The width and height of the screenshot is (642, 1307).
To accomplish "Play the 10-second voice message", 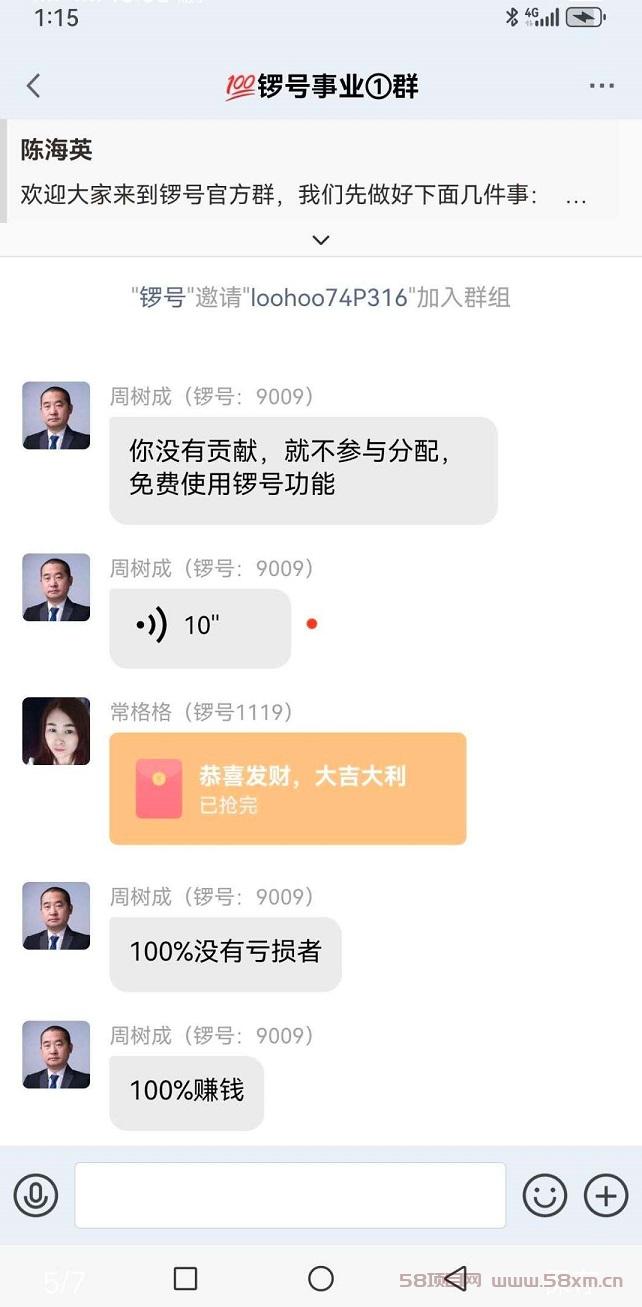I will pyautogui.click(x=200, y=628).
